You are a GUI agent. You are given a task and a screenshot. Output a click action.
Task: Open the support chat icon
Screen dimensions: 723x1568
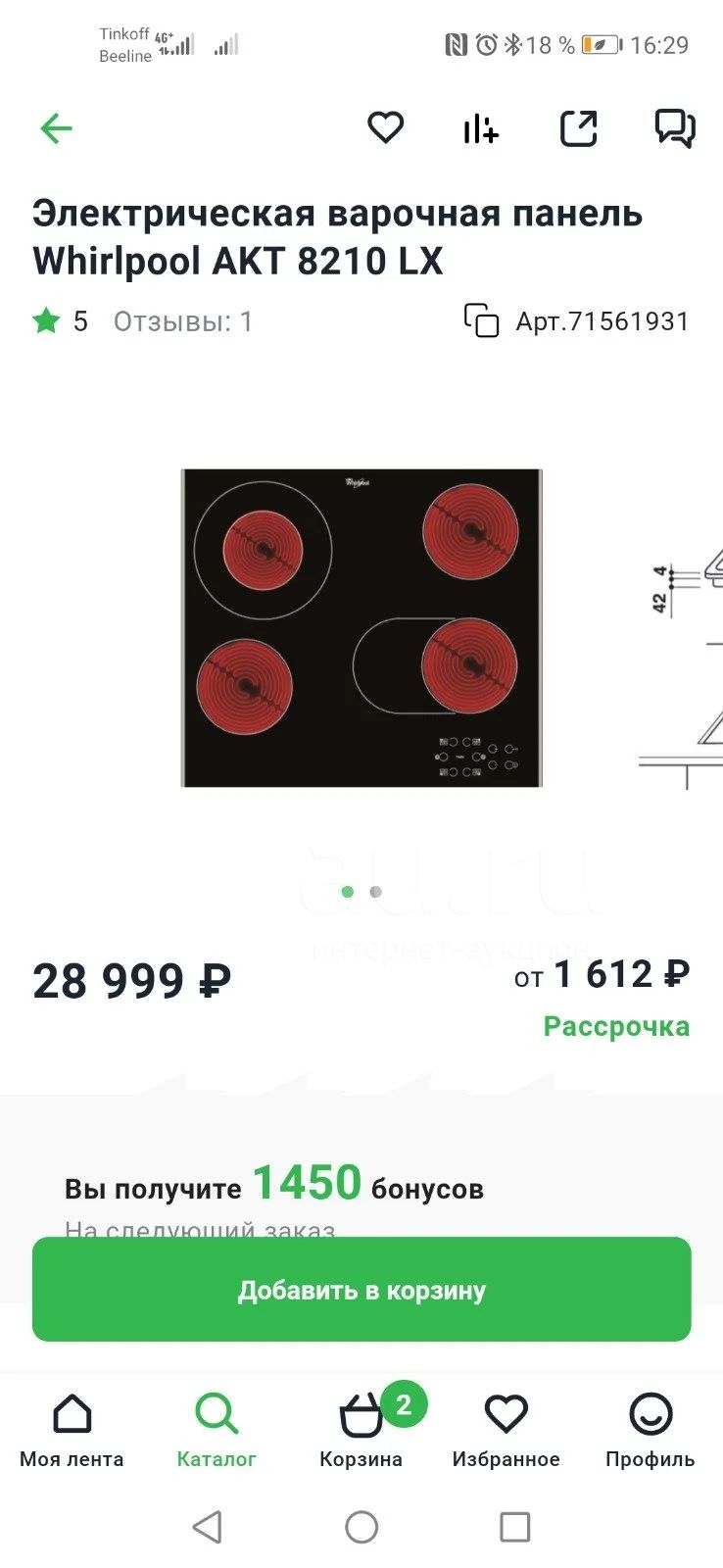675,128
